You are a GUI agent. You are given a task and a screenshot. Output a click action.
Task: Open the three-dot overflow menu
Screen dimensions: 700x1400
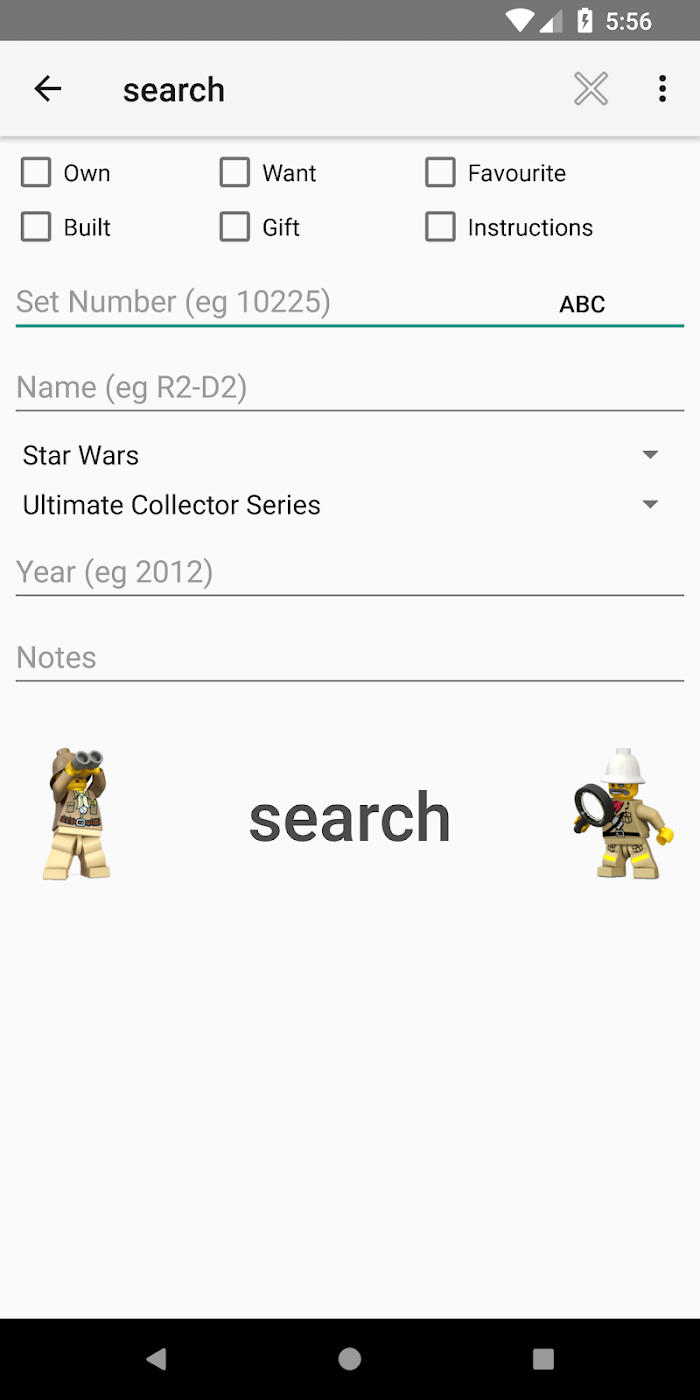pos(662,89)
